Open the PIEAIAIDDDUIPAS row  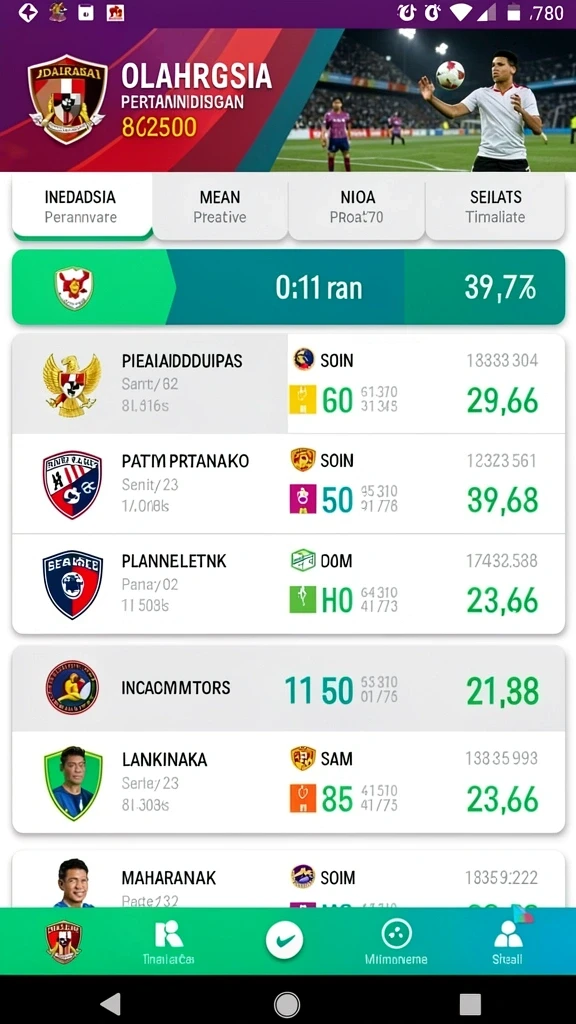[x=289, y=384]
